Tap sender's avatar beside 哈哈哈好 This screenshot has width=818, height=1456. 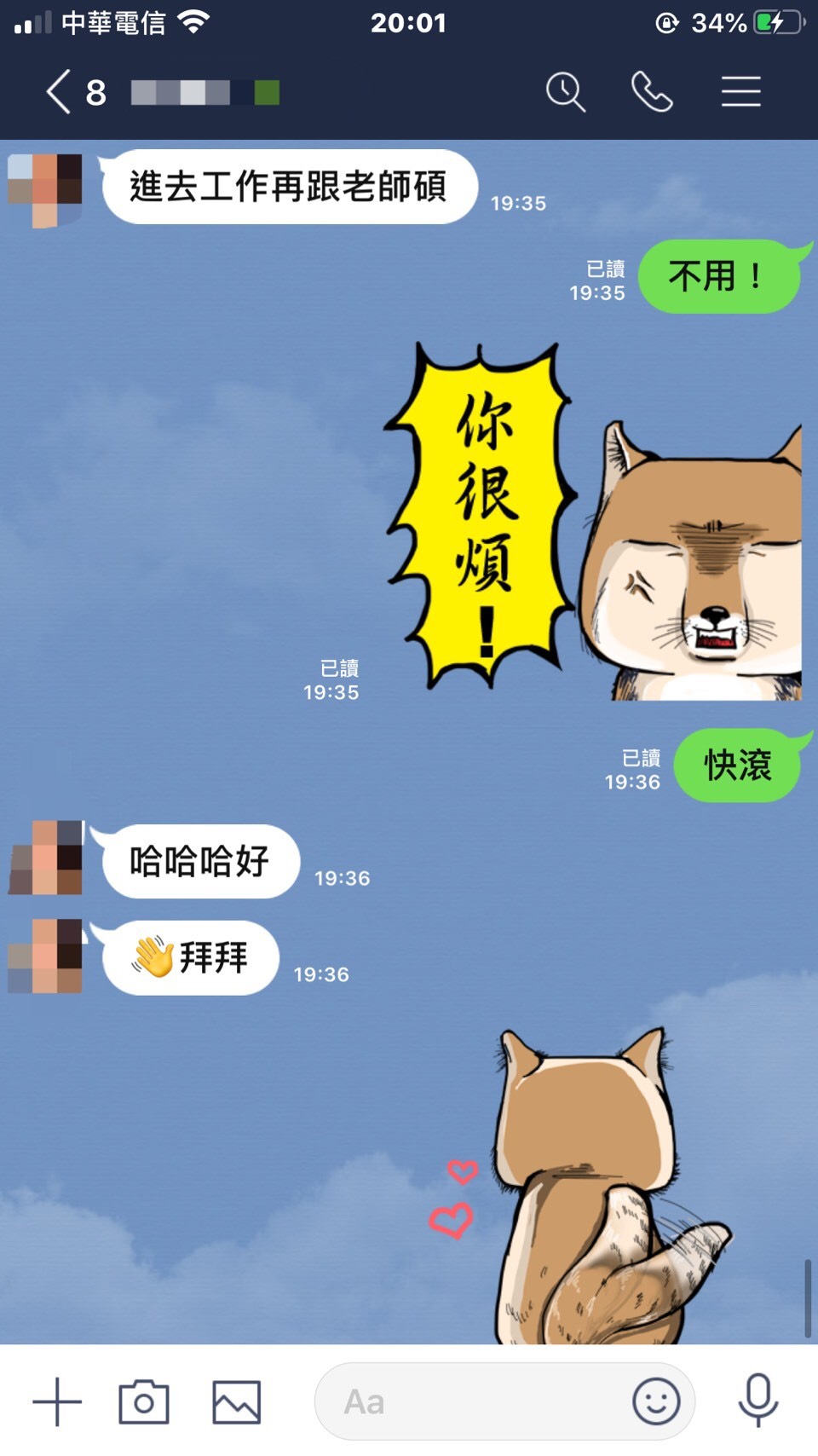pyautogui.click(x=46, y=858)
